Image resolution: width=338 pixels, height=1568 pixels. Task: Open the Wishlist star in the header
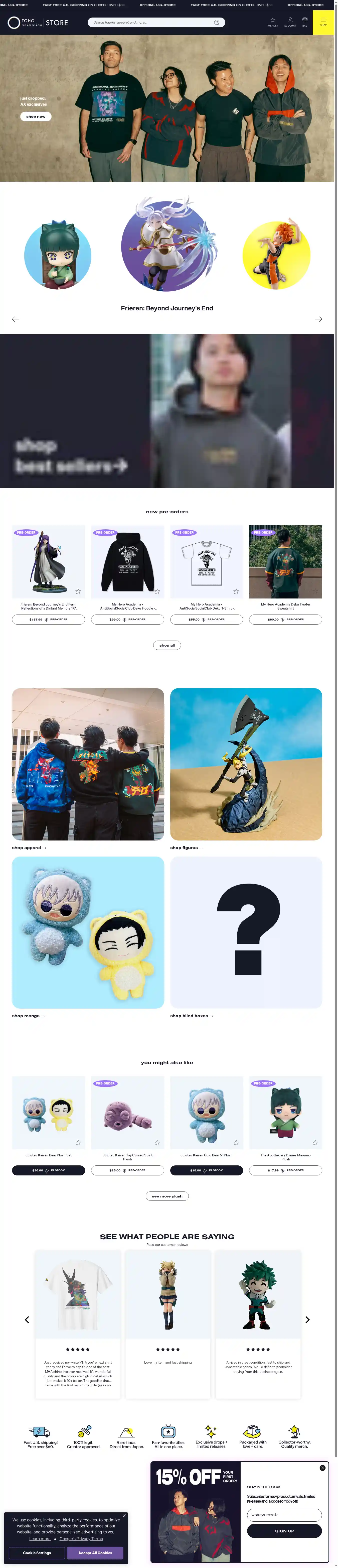272,21
